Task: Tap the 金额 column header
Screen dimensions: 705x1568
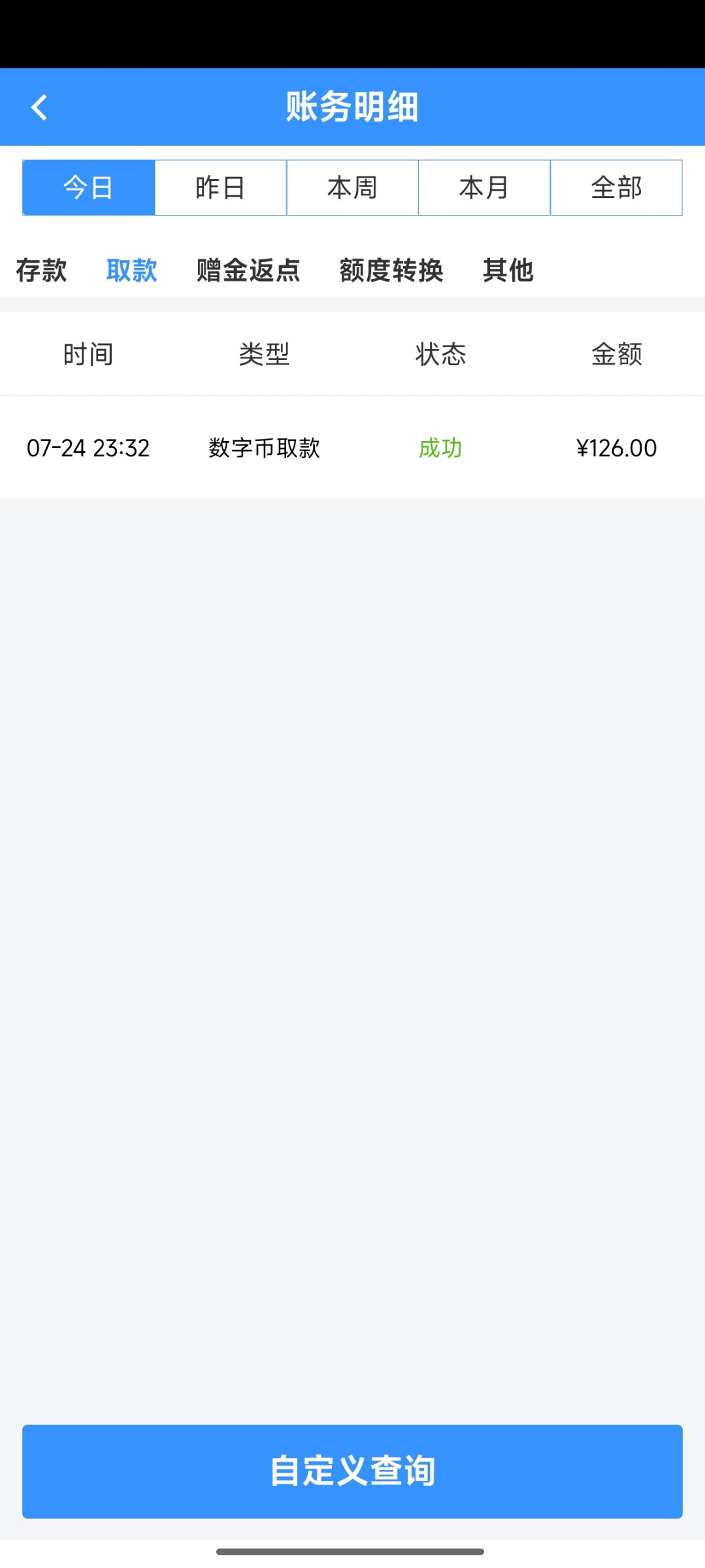Action: coord(617,354)
